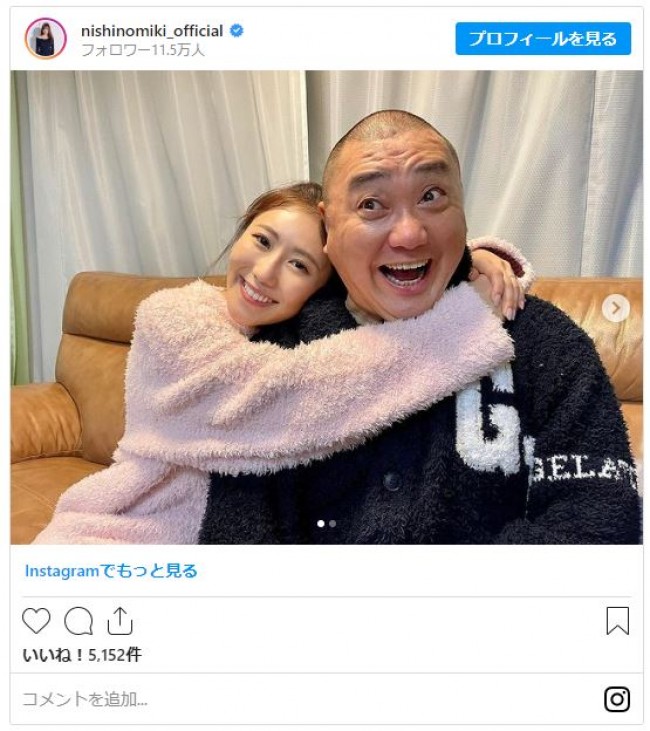This screenshot has height=731, width=650.
Task: Bookmark this post
Action: 617,621
